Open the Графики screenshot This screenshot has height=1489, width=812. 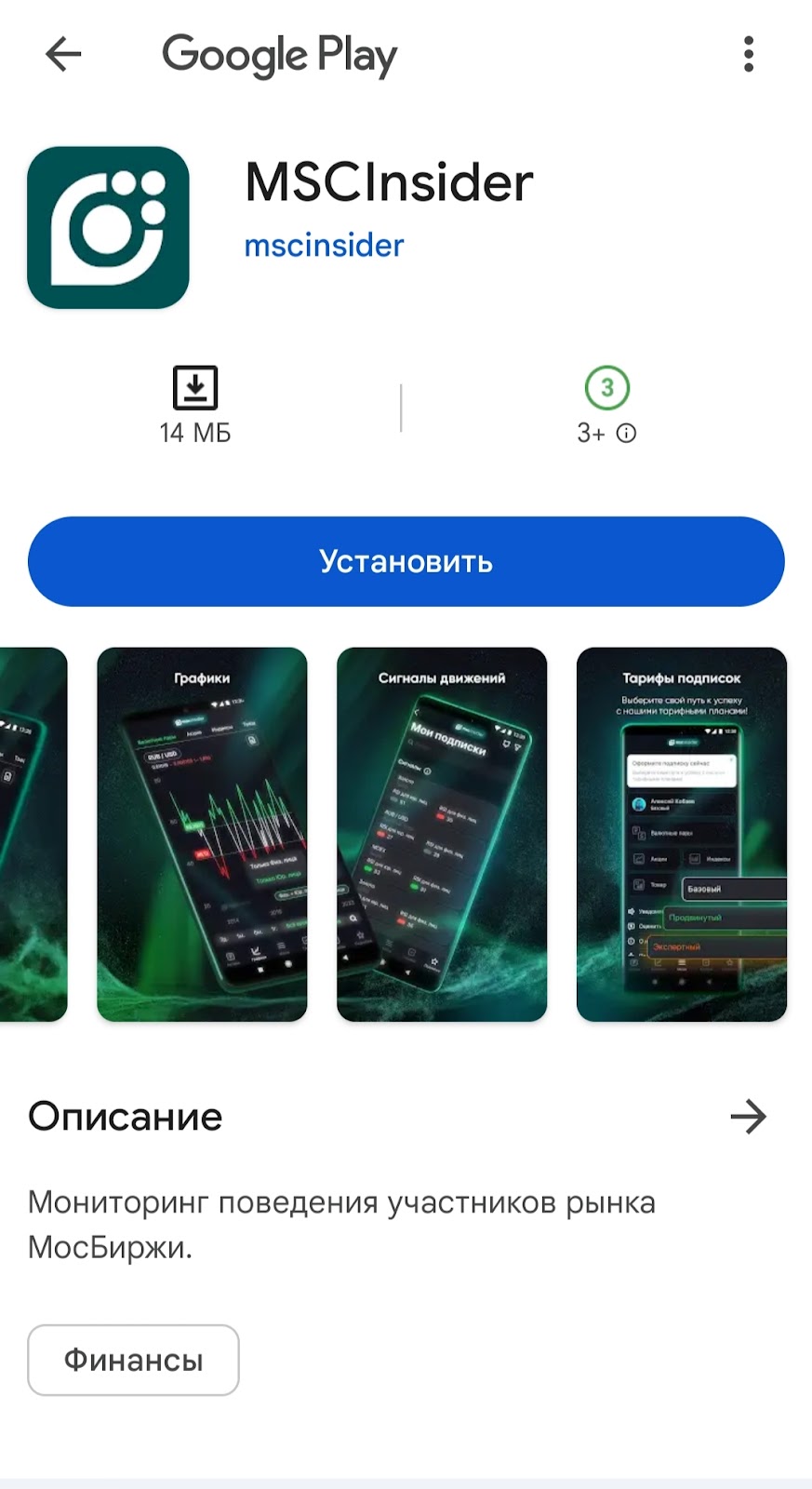(202, 835)
